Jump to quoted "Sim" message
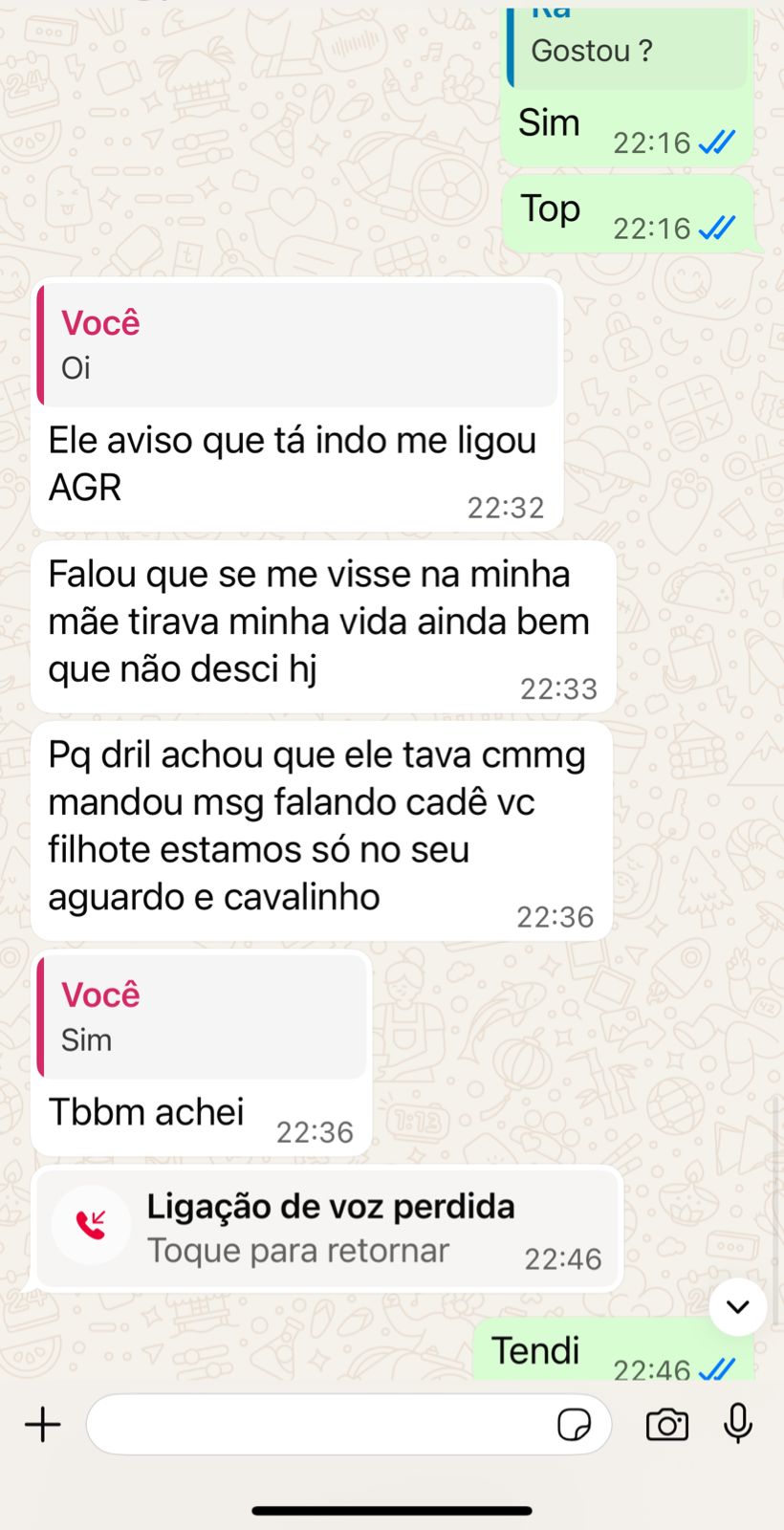This screenshot has height=1530, width=784. pos(203,1016)
